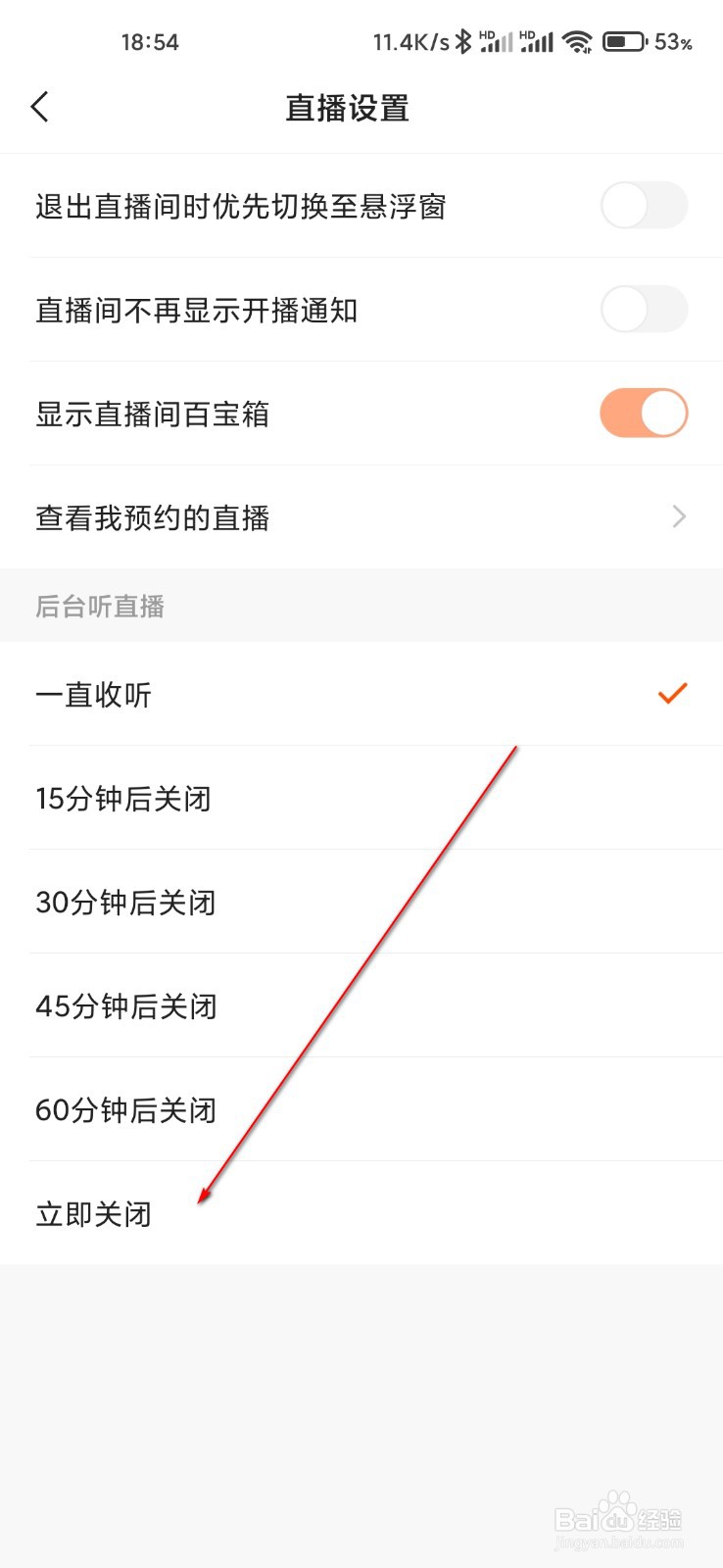Click the back arrow to exit settings
Viewport: 723px width, 1568px height.
(x=39, y=106)
